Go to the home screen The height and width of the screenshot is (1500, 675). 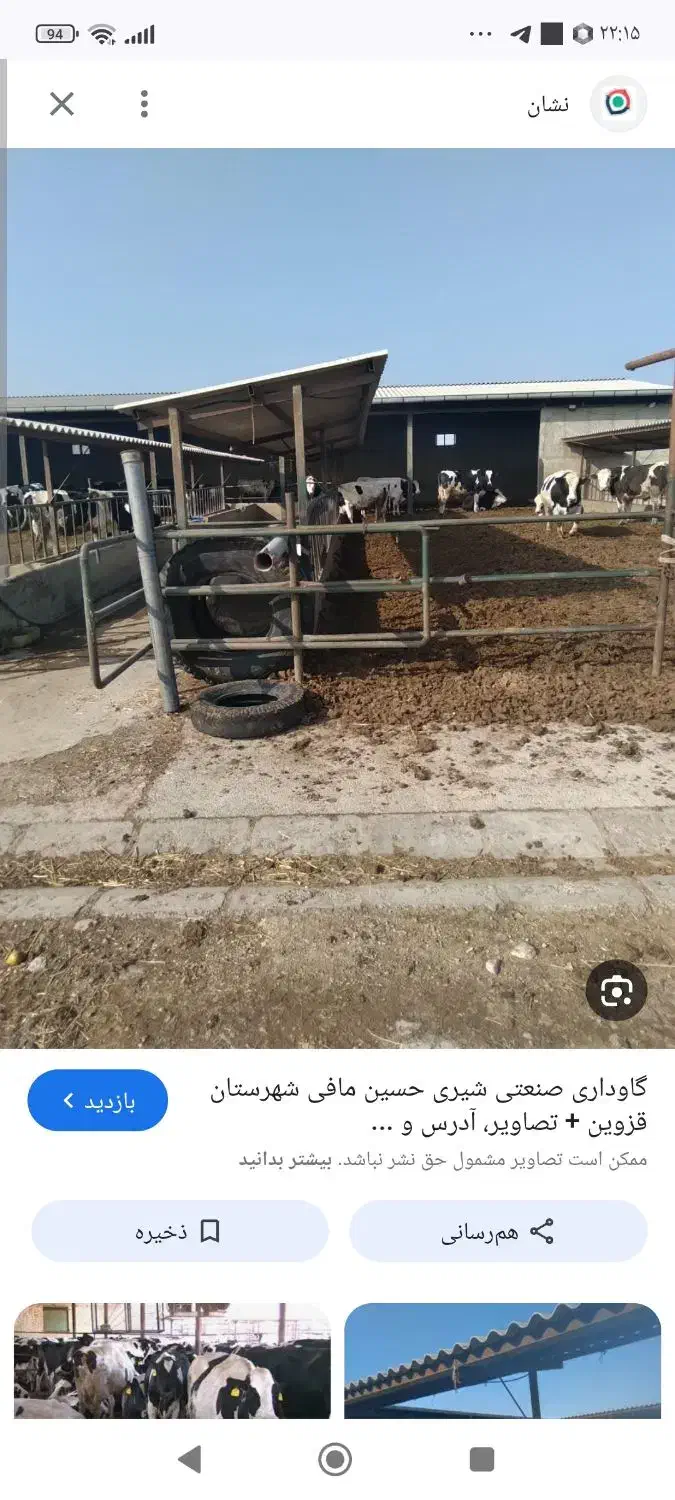[335, 1460]
